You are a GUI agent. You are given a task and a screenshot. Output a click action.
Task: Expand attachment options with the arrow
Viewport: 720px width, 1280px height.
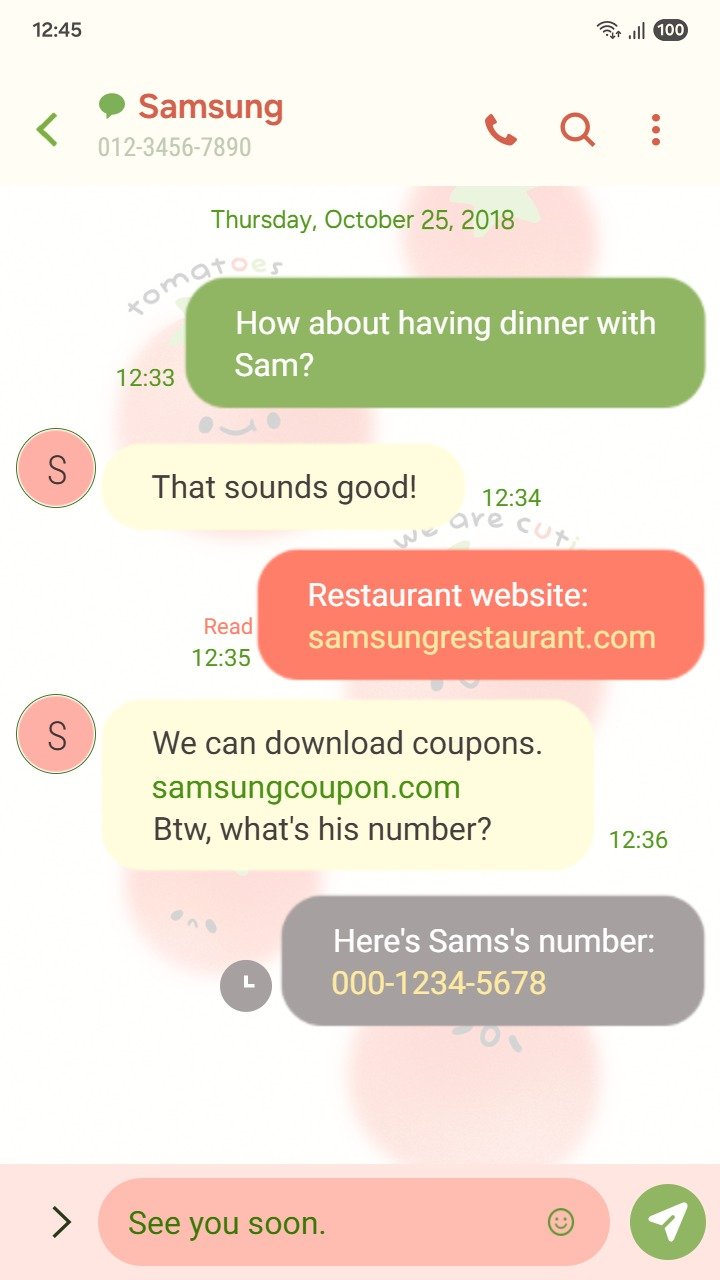pos(61,1221)
